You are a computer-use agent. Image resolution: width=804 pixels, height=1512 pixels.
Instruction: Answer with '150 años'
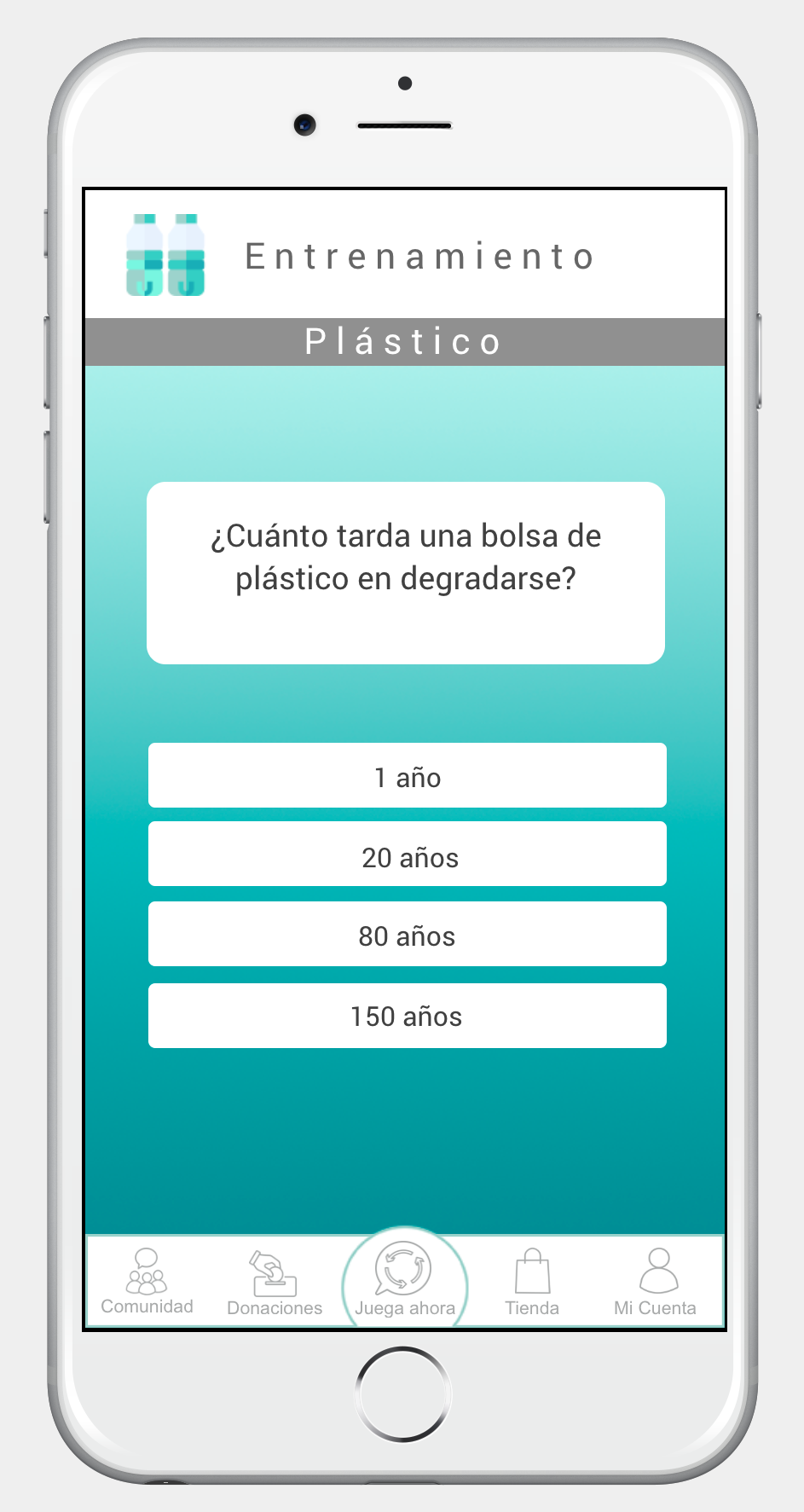tap(407, 1016)
